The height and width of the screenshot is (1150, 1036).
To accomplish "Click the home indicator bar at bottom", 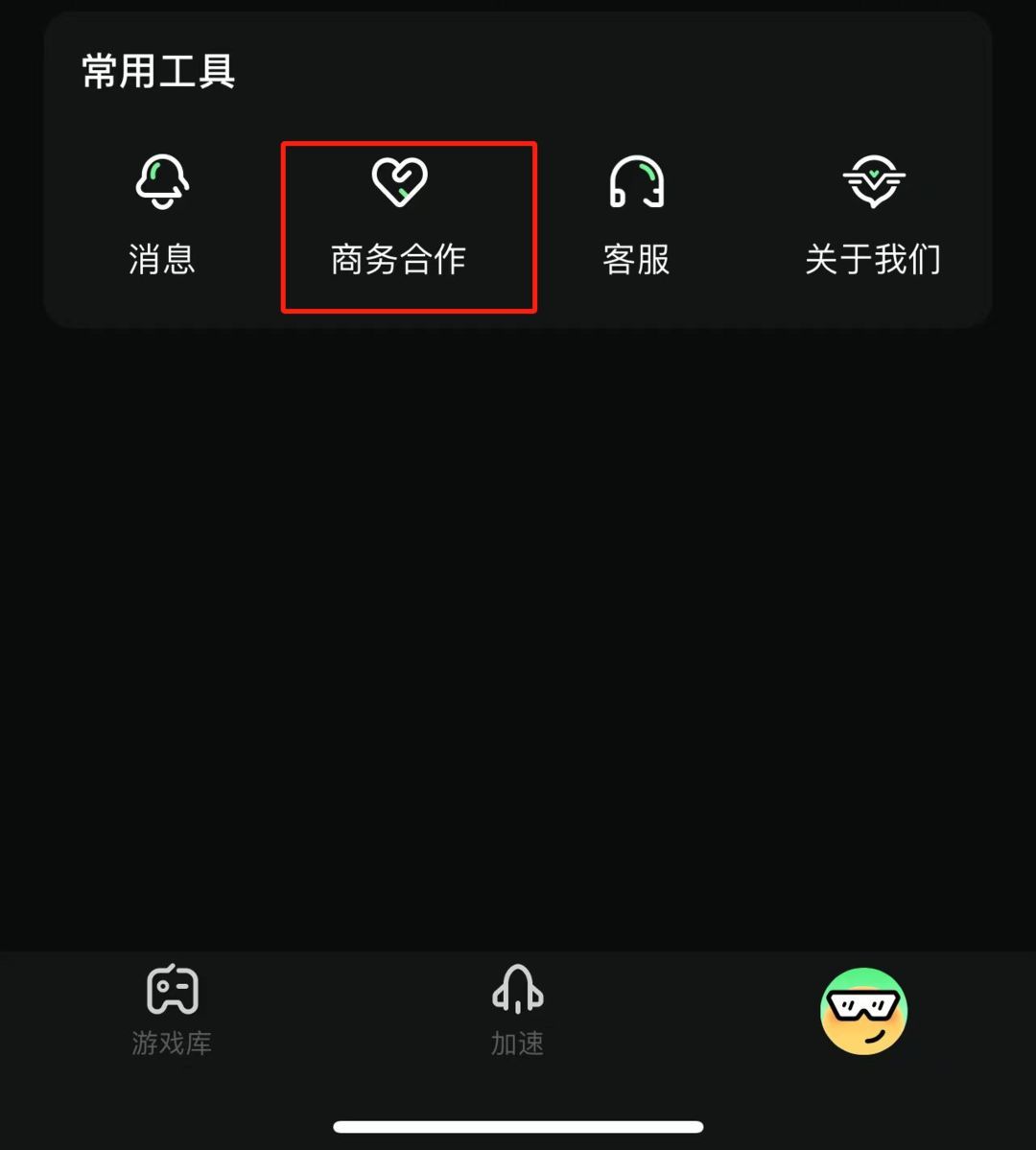I will pyautogui.click(x=518, y=1127).
